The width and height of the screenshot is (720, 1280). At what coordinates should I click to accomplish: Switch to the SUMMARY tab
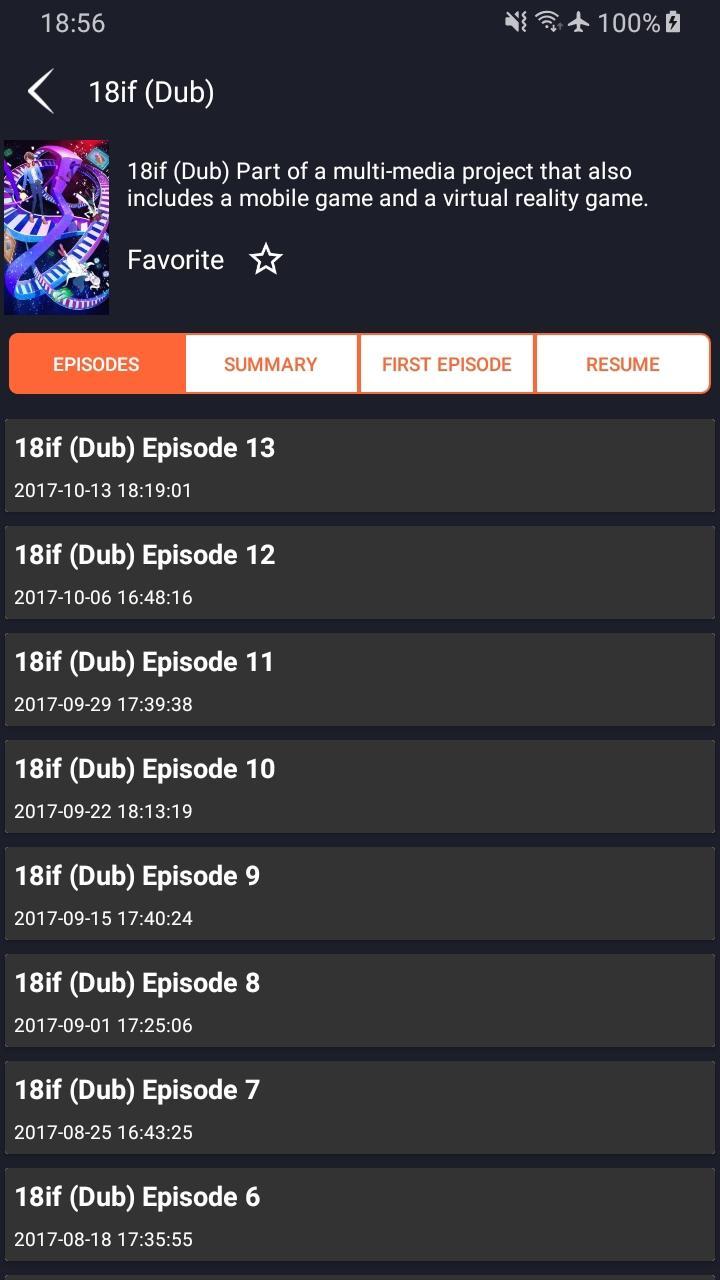pyautogui.click(x=270, y=363)
